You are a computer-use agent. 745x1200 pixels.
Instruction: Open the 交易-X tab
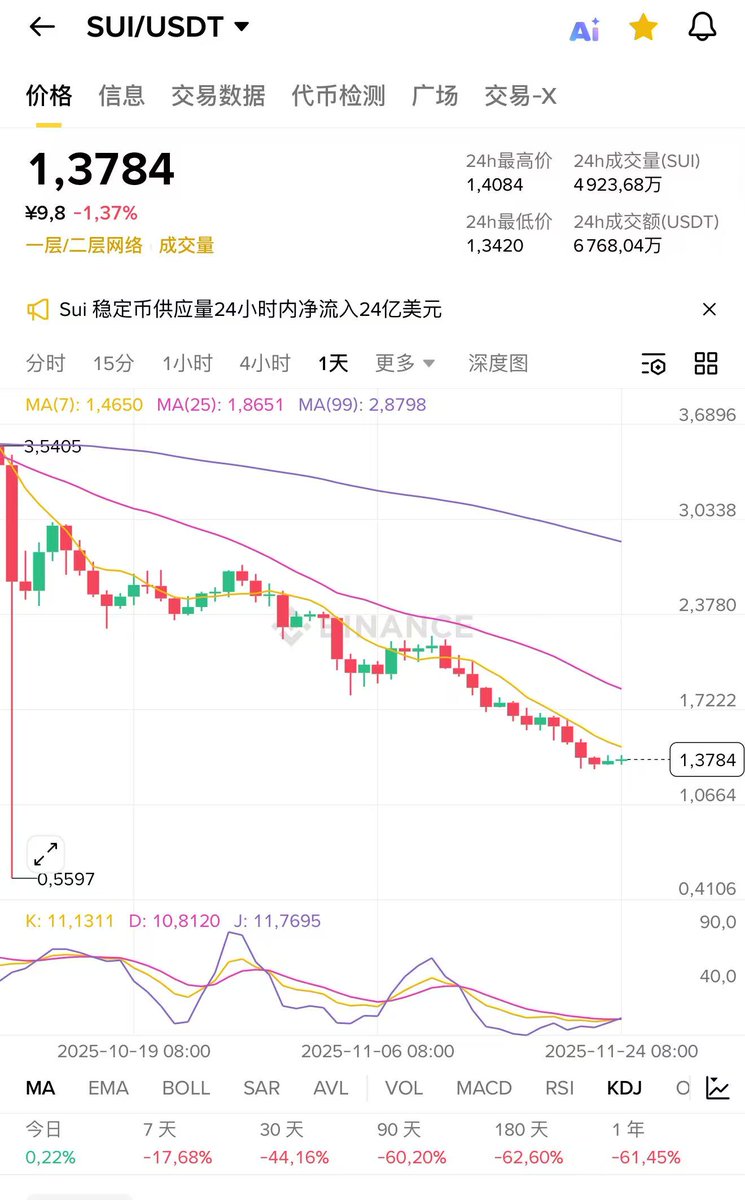coord(520,96)
